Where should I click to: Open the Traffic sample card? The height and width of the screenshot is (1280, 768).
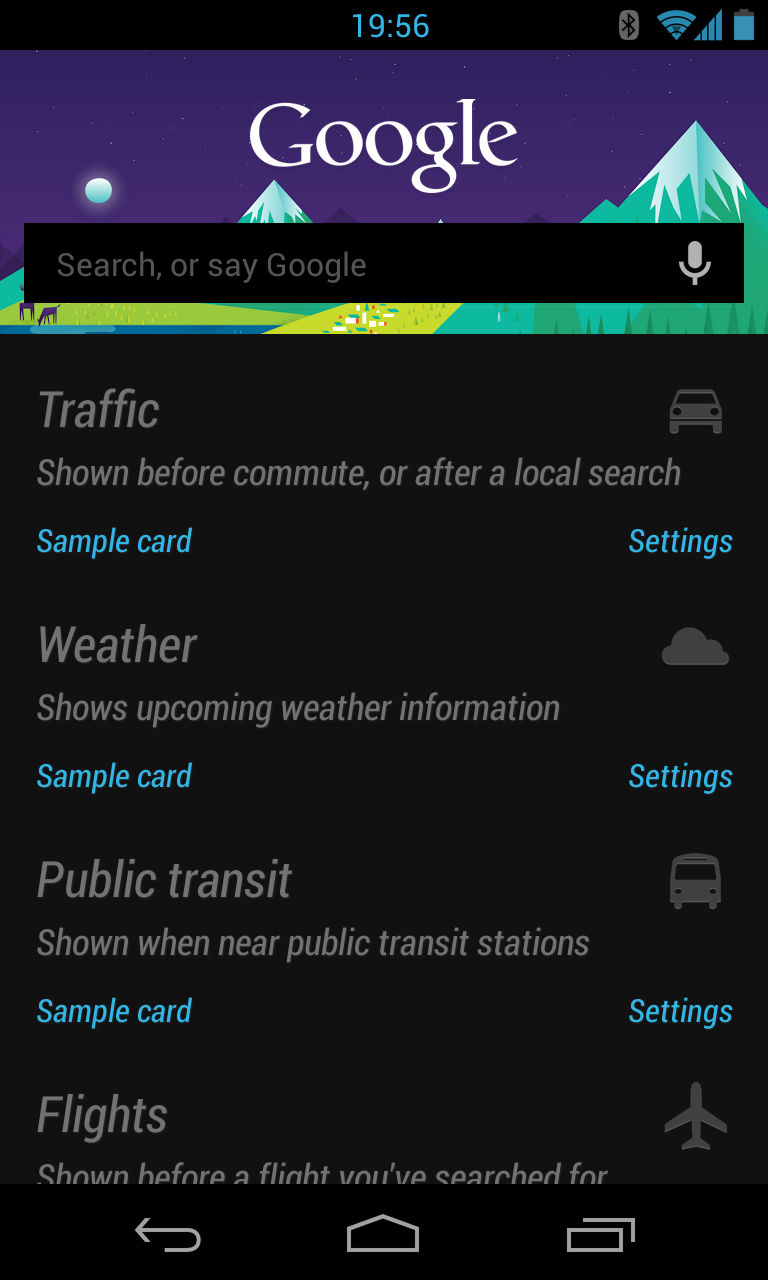[114, 541]
